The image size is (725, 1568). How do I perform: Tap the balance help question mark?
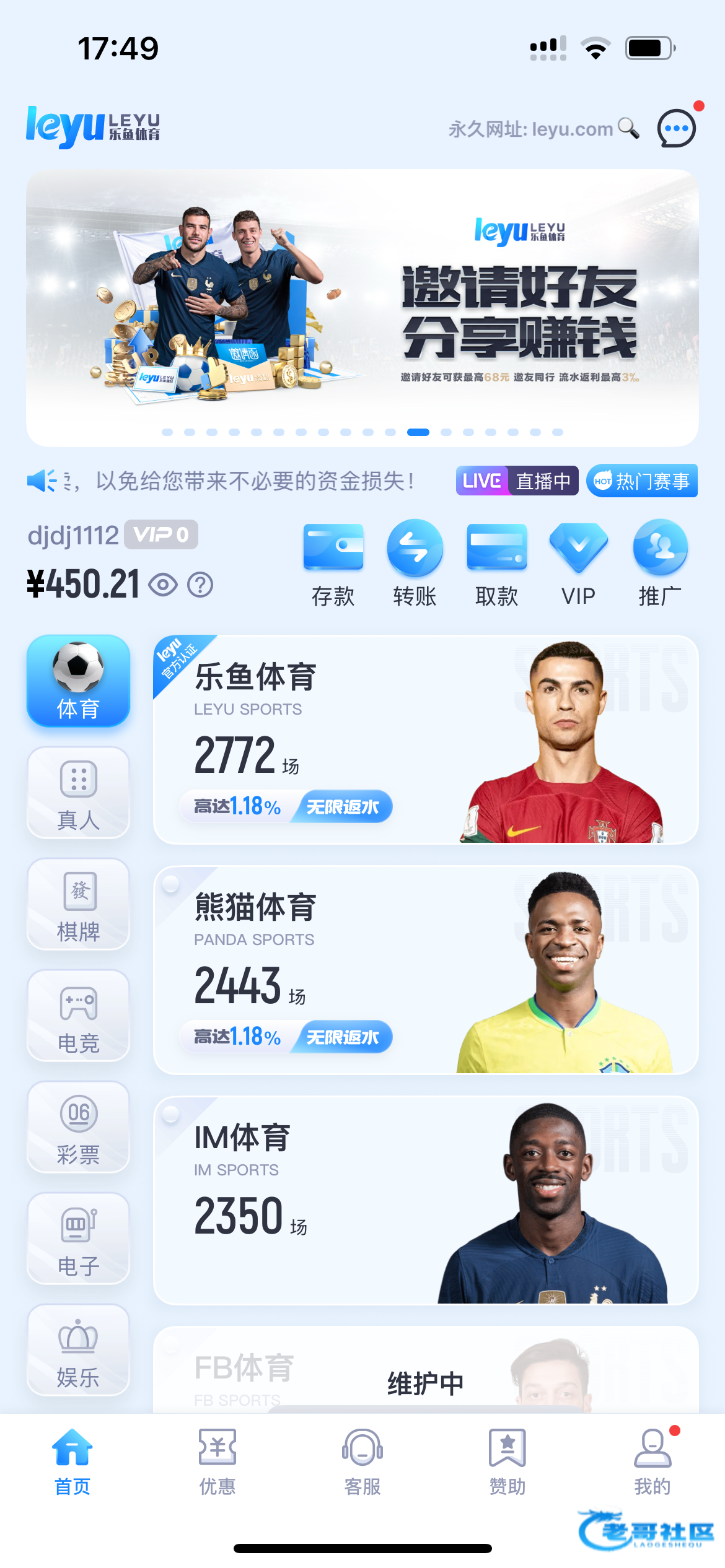coord(200,585)
